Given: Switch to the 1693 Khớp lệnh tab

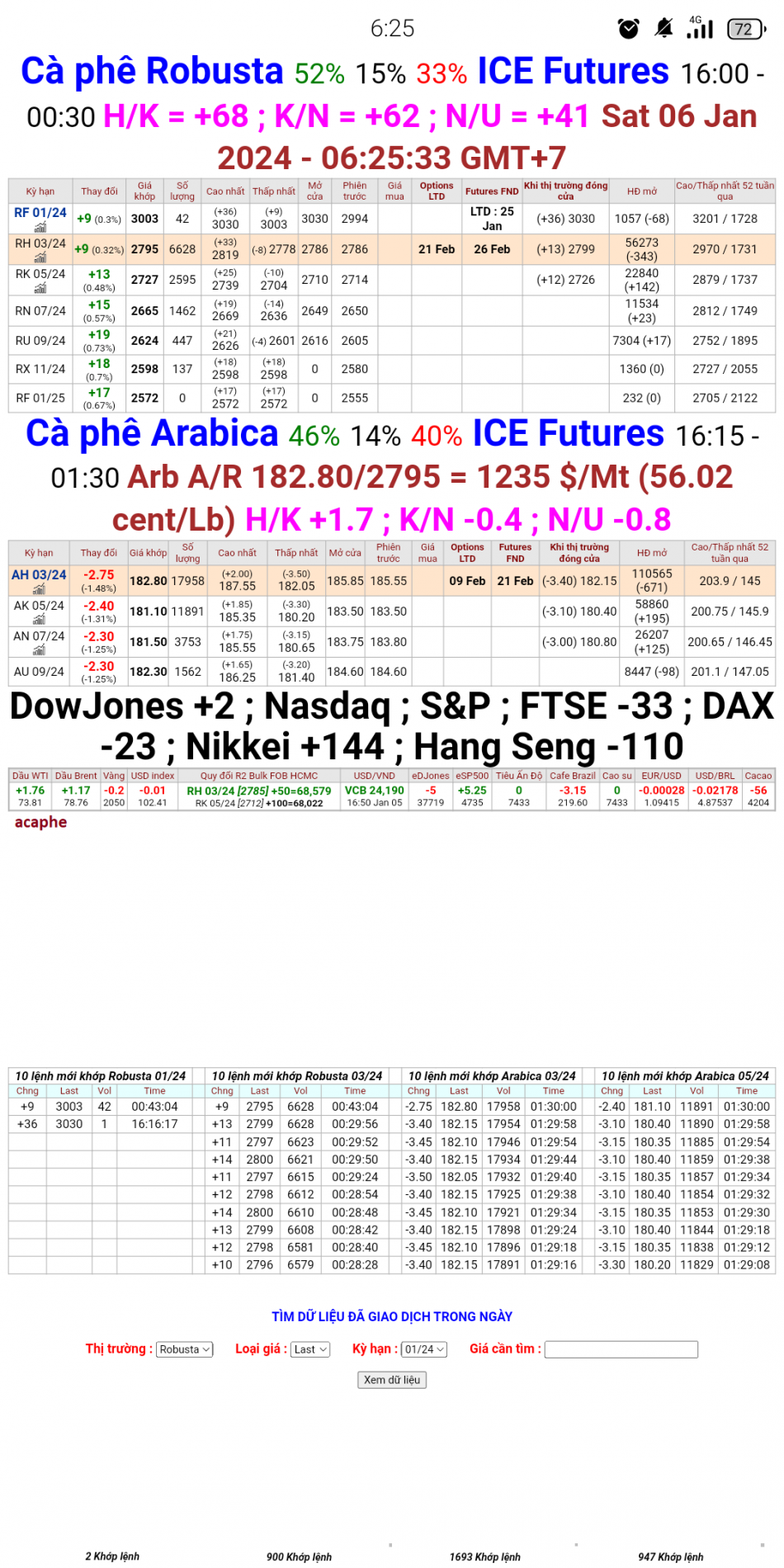Looking at the screenshot, I should tap(487, 1556).
